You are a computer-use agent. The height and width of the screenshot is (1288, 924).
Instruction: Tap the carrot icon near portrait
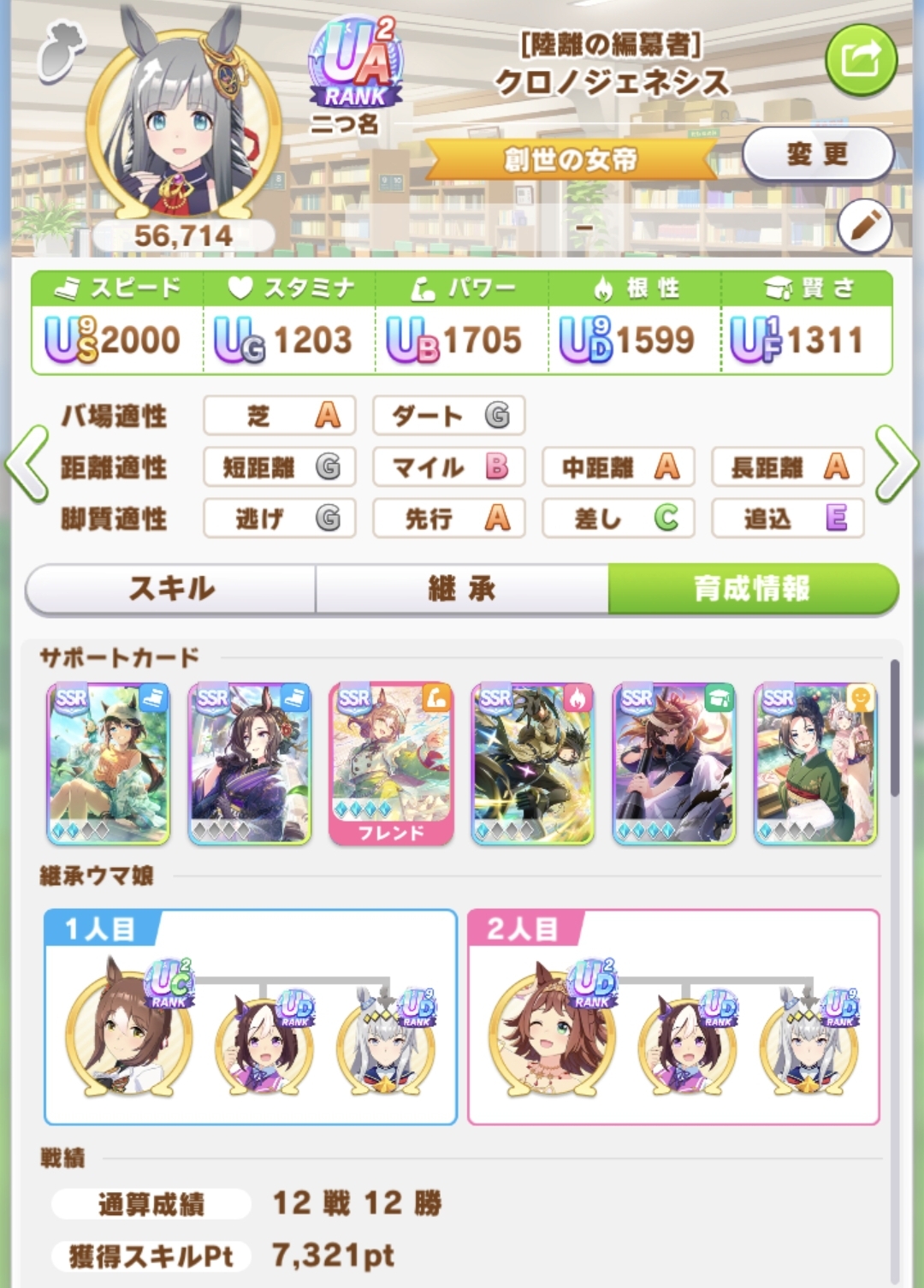pyautogui.click(x=62, y=51)
